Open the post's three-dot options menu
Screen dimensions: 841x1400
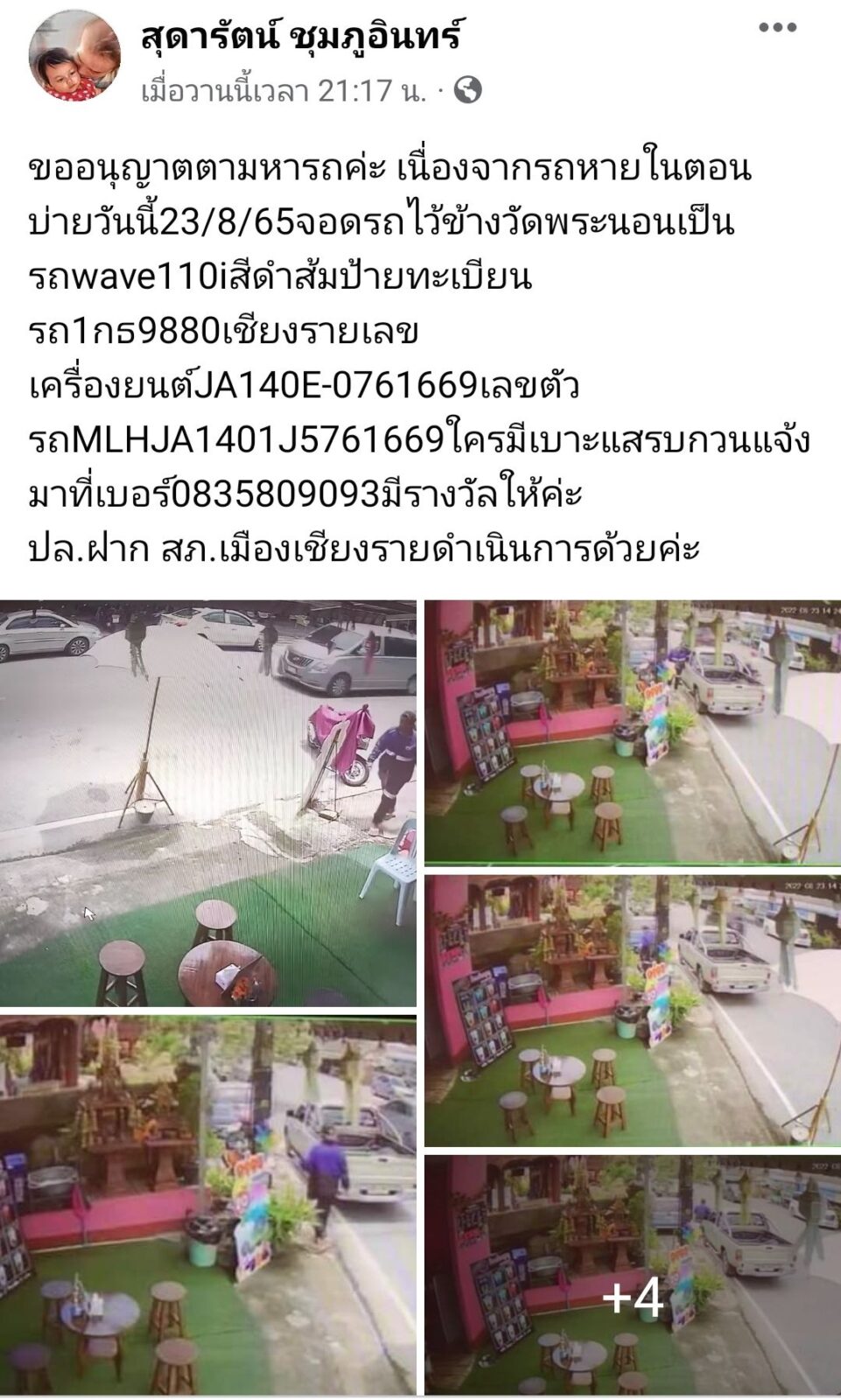click(777, 29)
